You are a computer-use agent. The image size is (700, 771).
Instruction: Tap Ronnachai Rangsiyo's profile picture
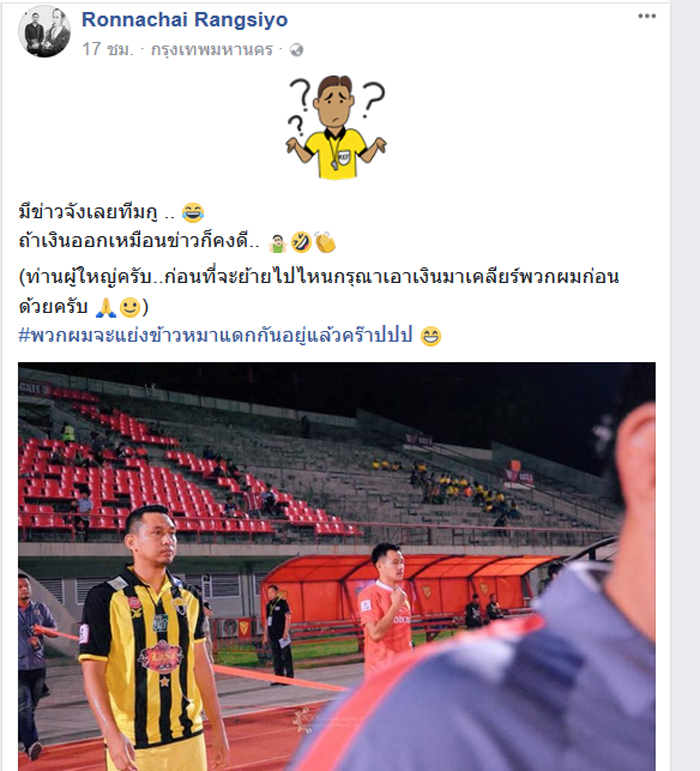click(x=43, y=31)
